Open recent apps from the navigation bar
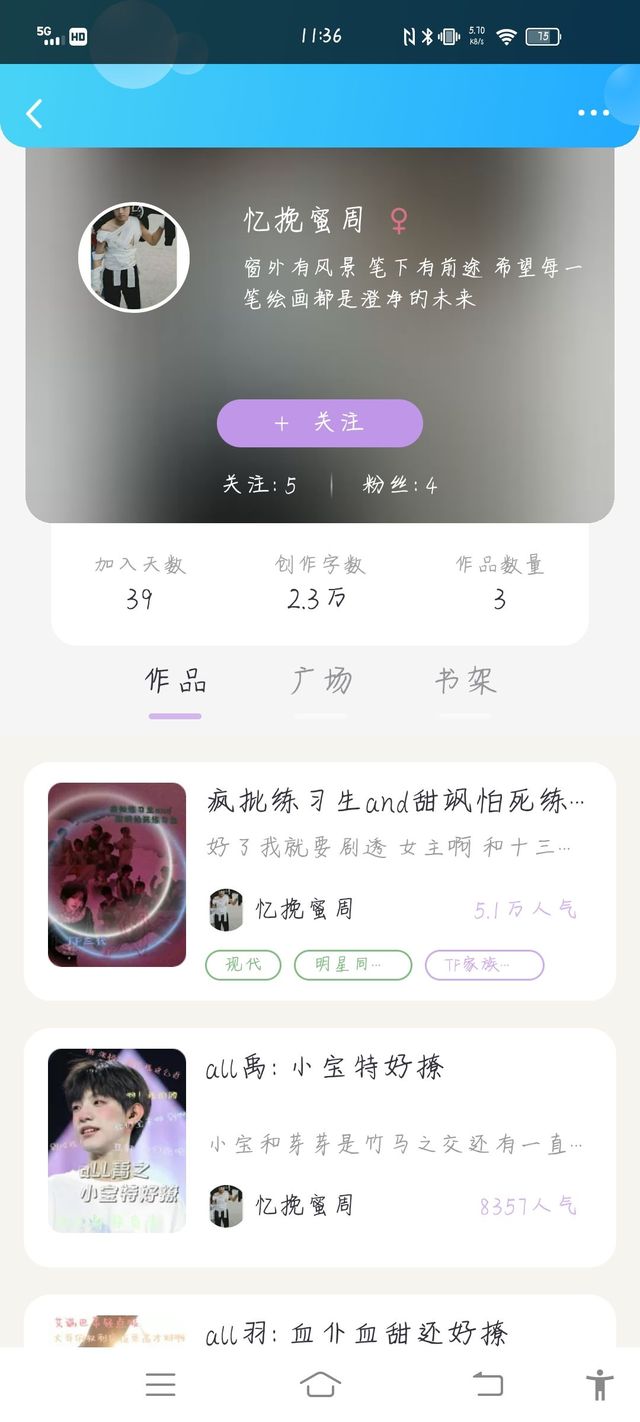This screenshot has width=640, height=1422. 160,1384
